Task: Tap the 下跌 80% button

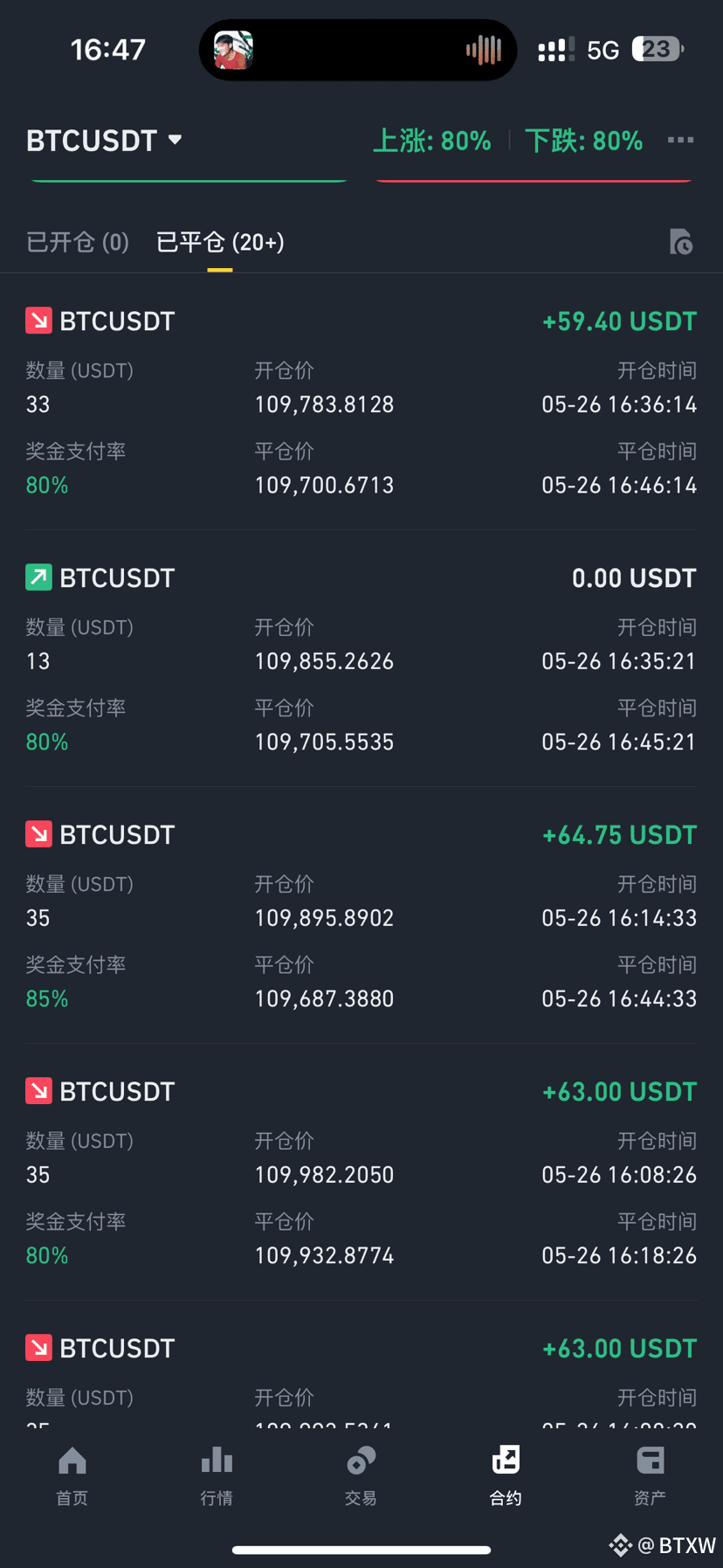Action: click(x=583, y=141)
